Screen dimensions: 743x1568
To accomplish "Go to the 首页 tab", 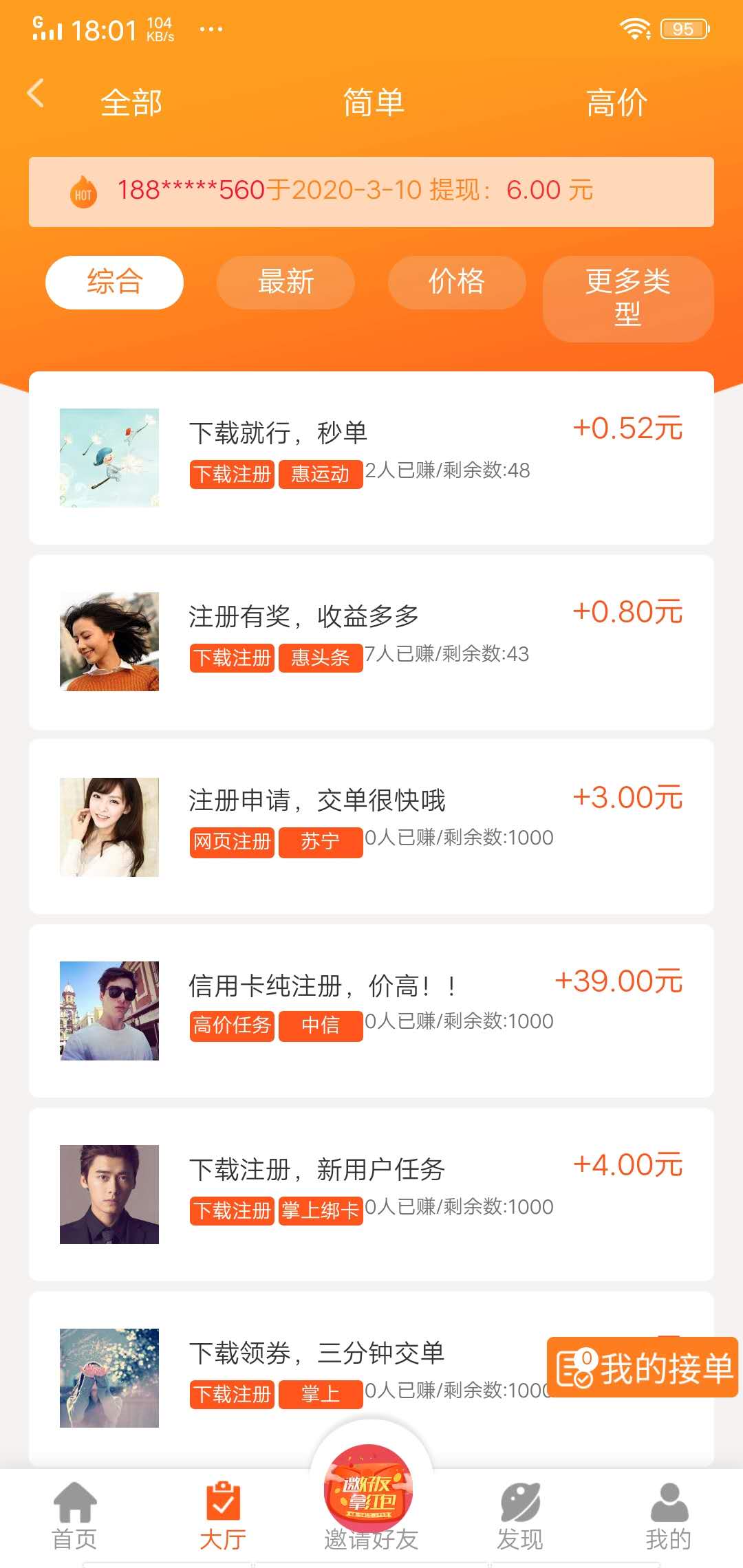I will click(74, 1516).
